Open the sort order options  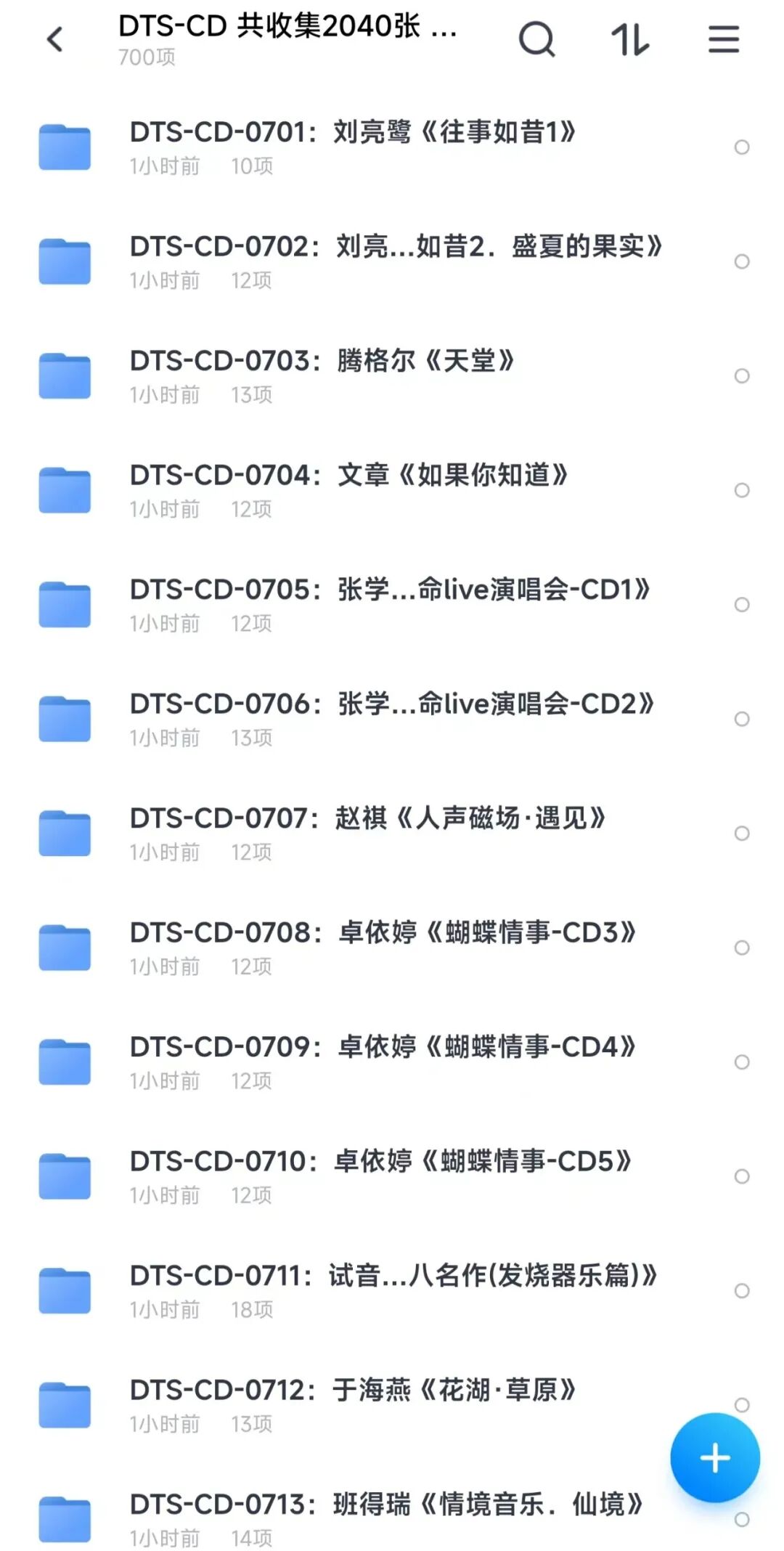(629, 40)
